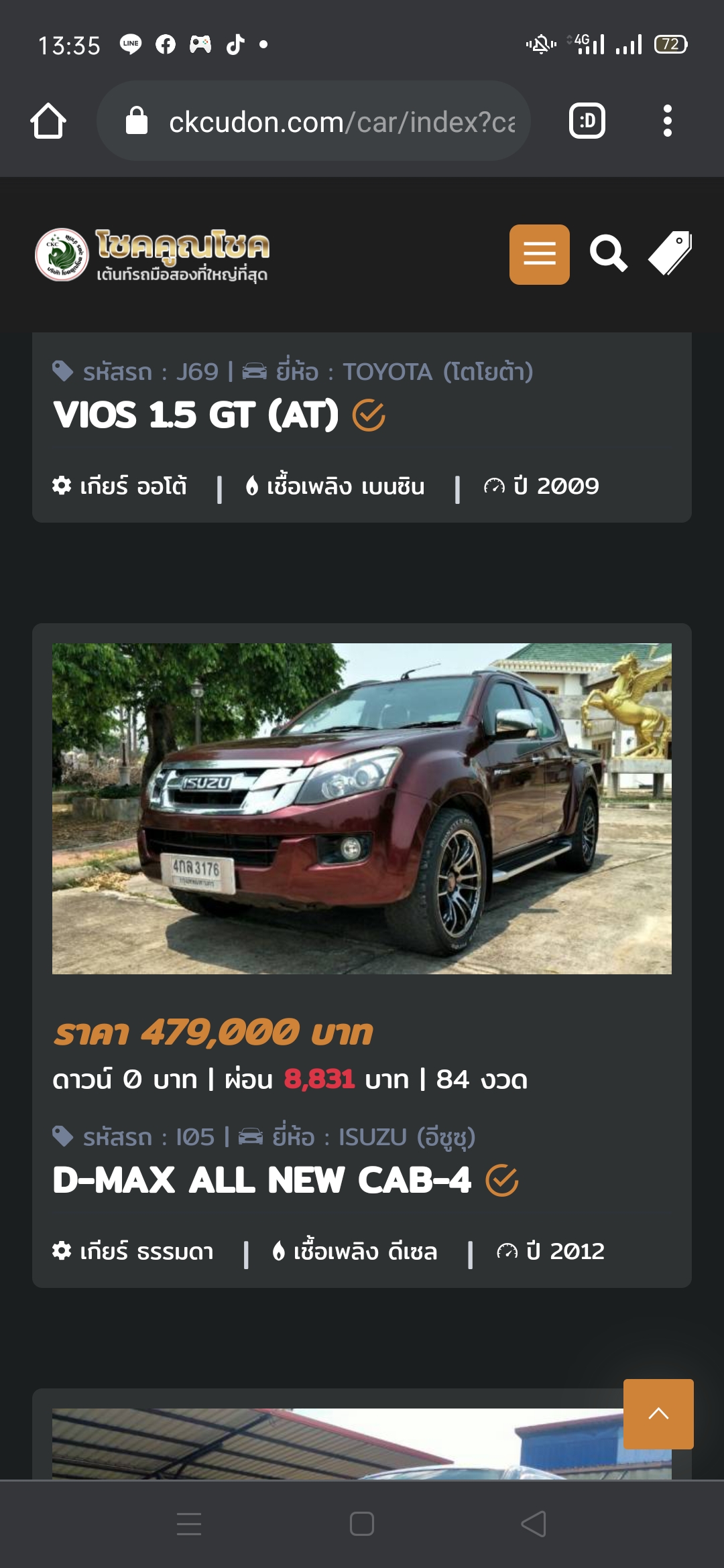Open the VIOS 1.5 GT (AT) listing

(x=196, y=415)
